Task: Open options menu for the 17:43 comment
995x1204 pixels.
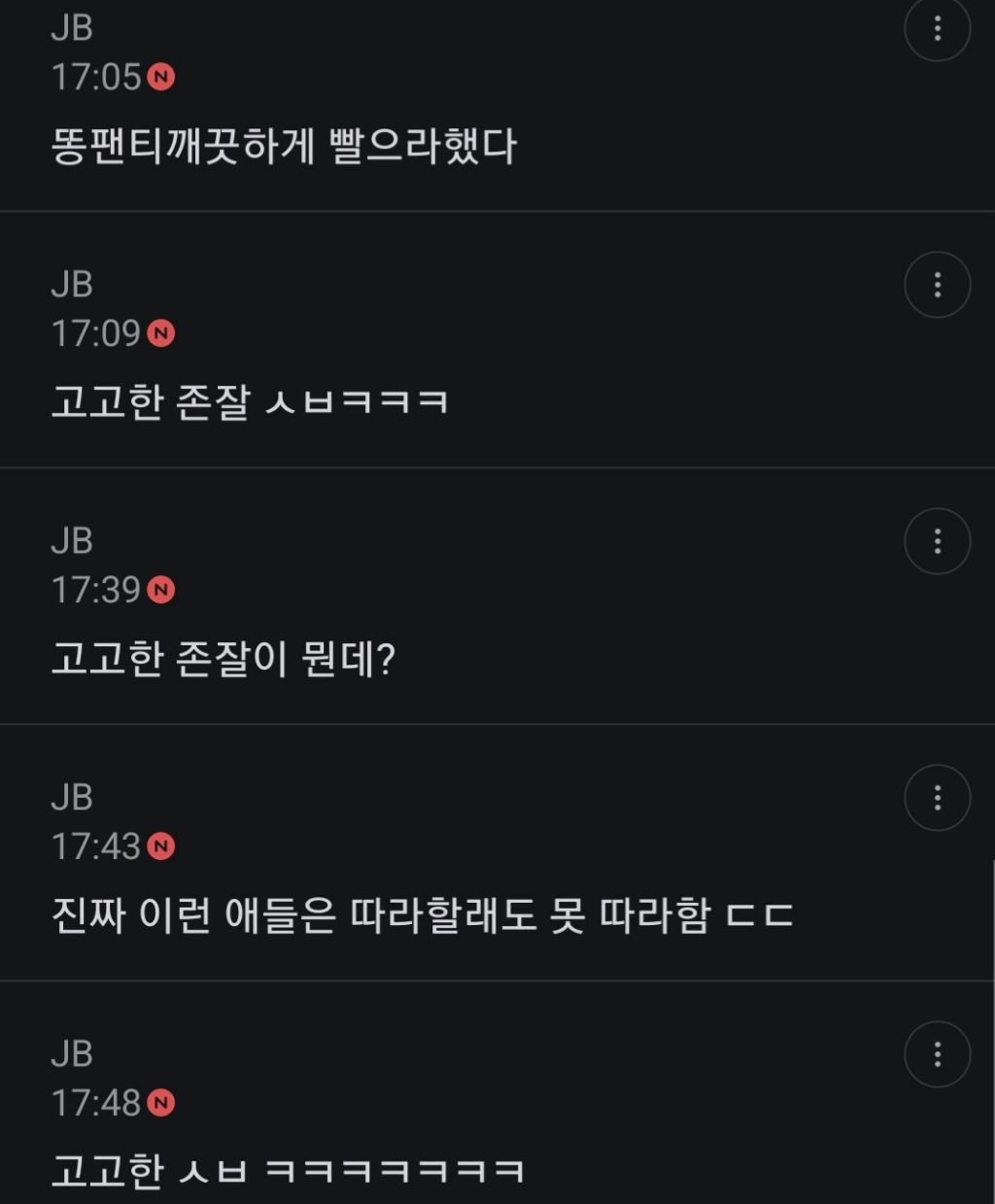Action: pyautogui.click(x=937, y=798)
